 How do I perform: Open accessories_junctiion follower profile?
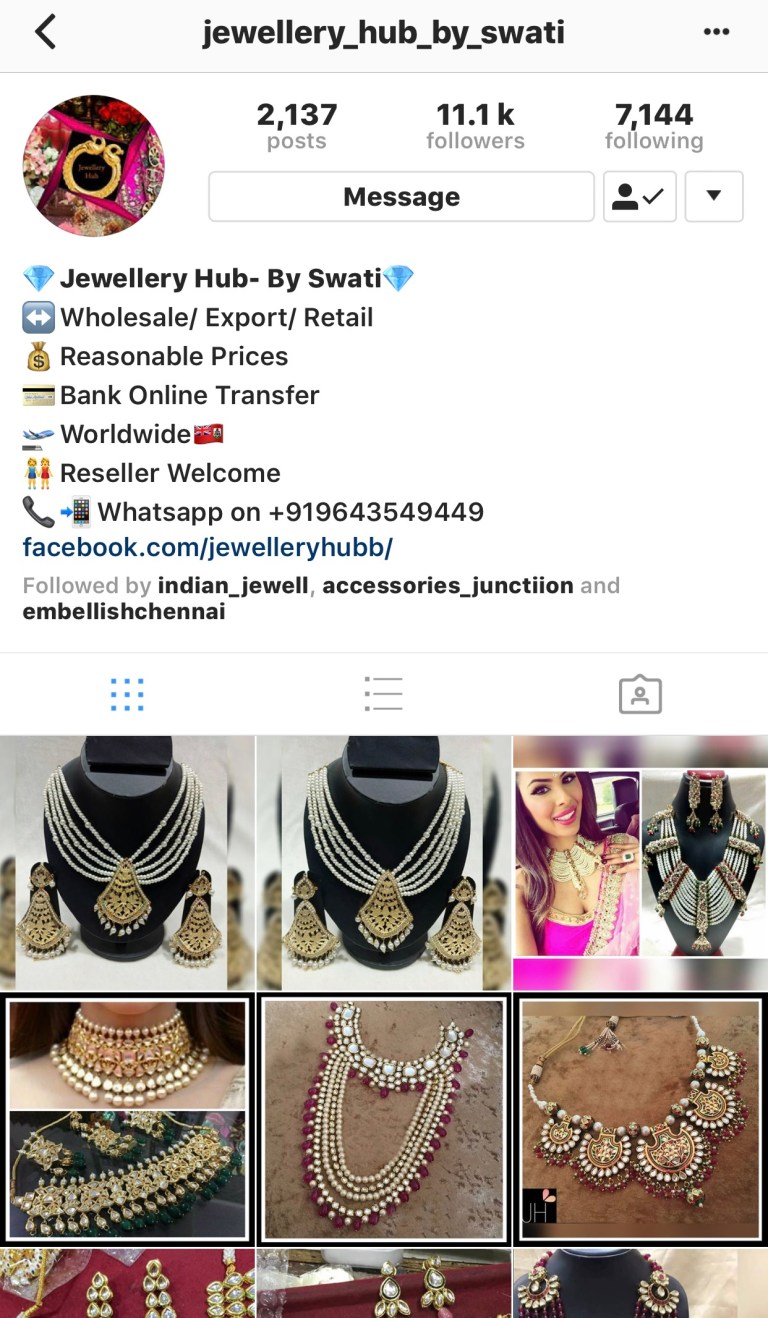(x=447, y=586)
